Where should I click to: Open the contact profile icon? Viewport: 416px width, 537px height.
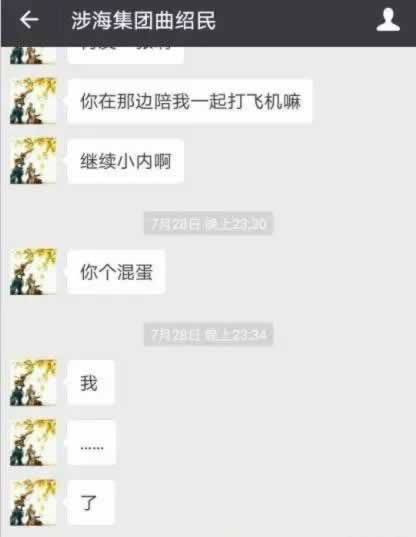(388, 20)
